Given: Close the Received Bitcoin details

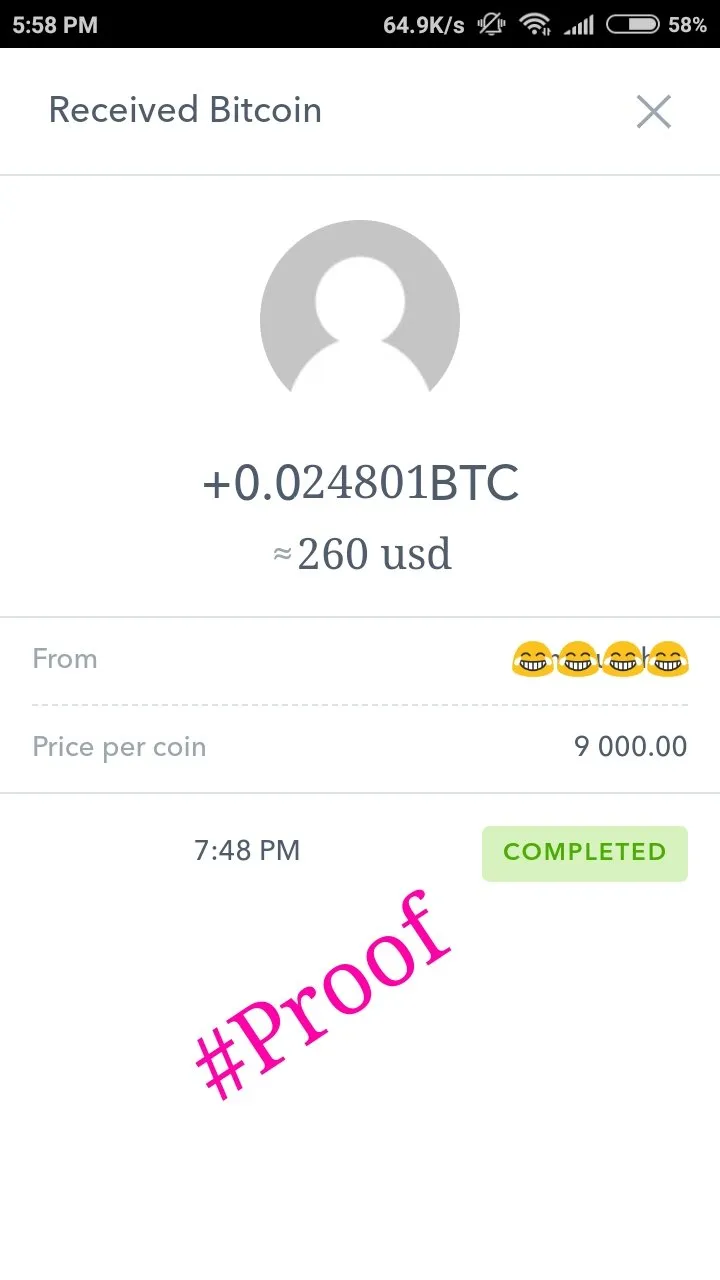Looking at the screenshot, I should [x=654, y=111].
